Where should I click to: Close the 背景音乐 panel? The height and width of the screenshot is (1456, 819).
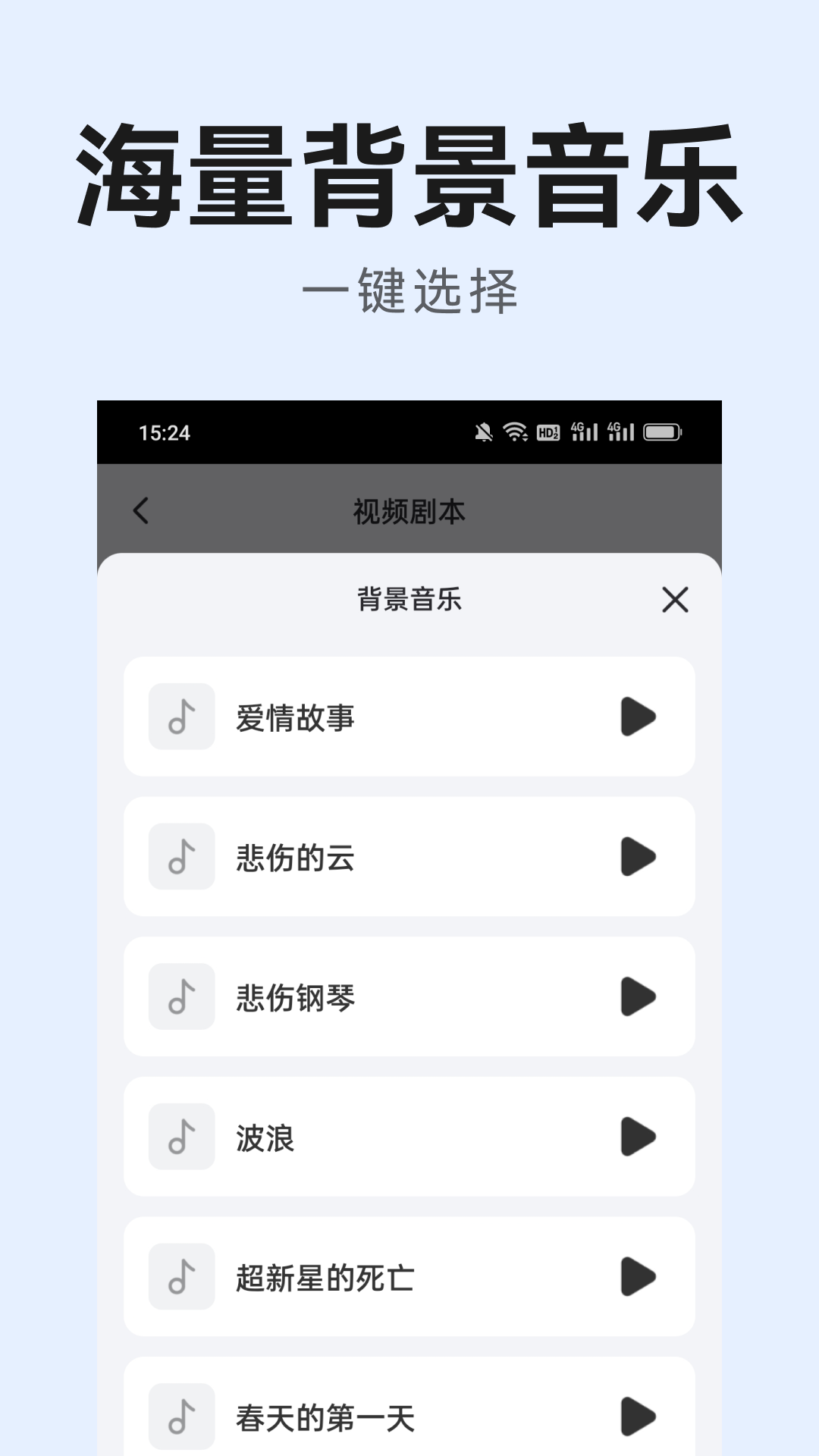tap(674, 600)
